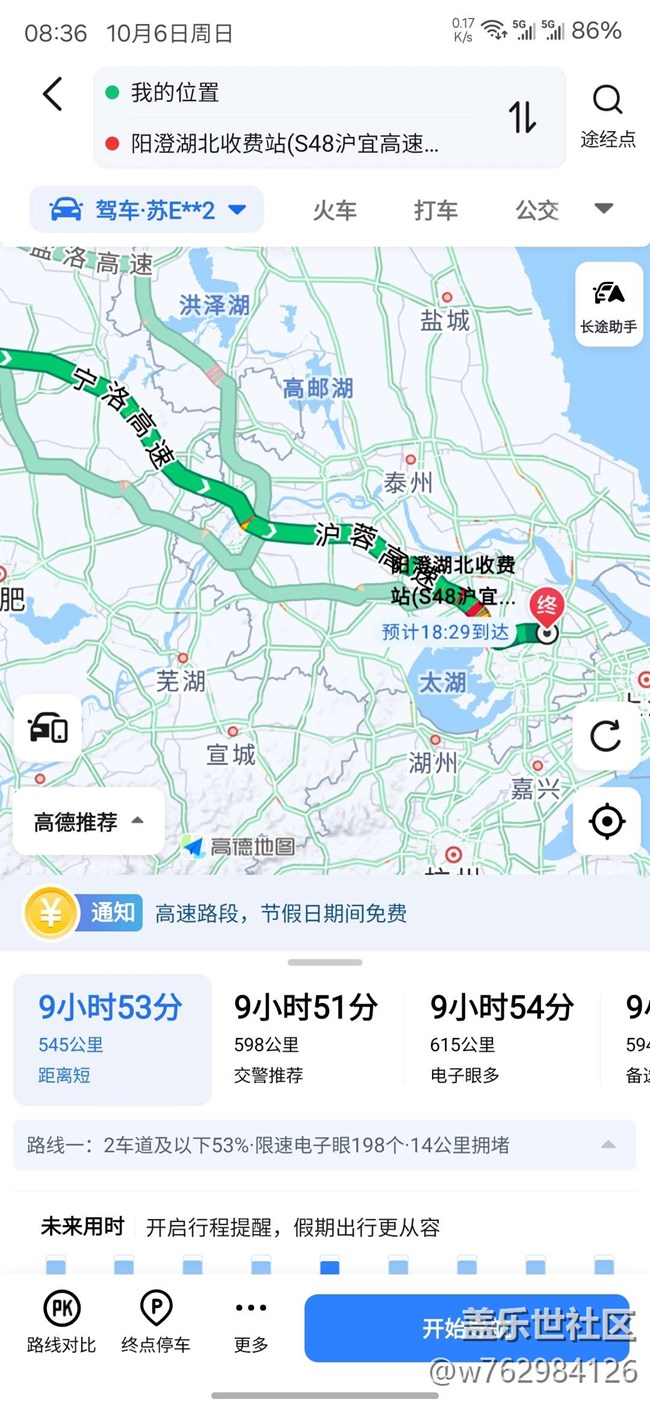Select the 9小时51分 交警推荐 route
Image resolution: width=650 pixels, height=1408 pixels.
pos(305,1039)
